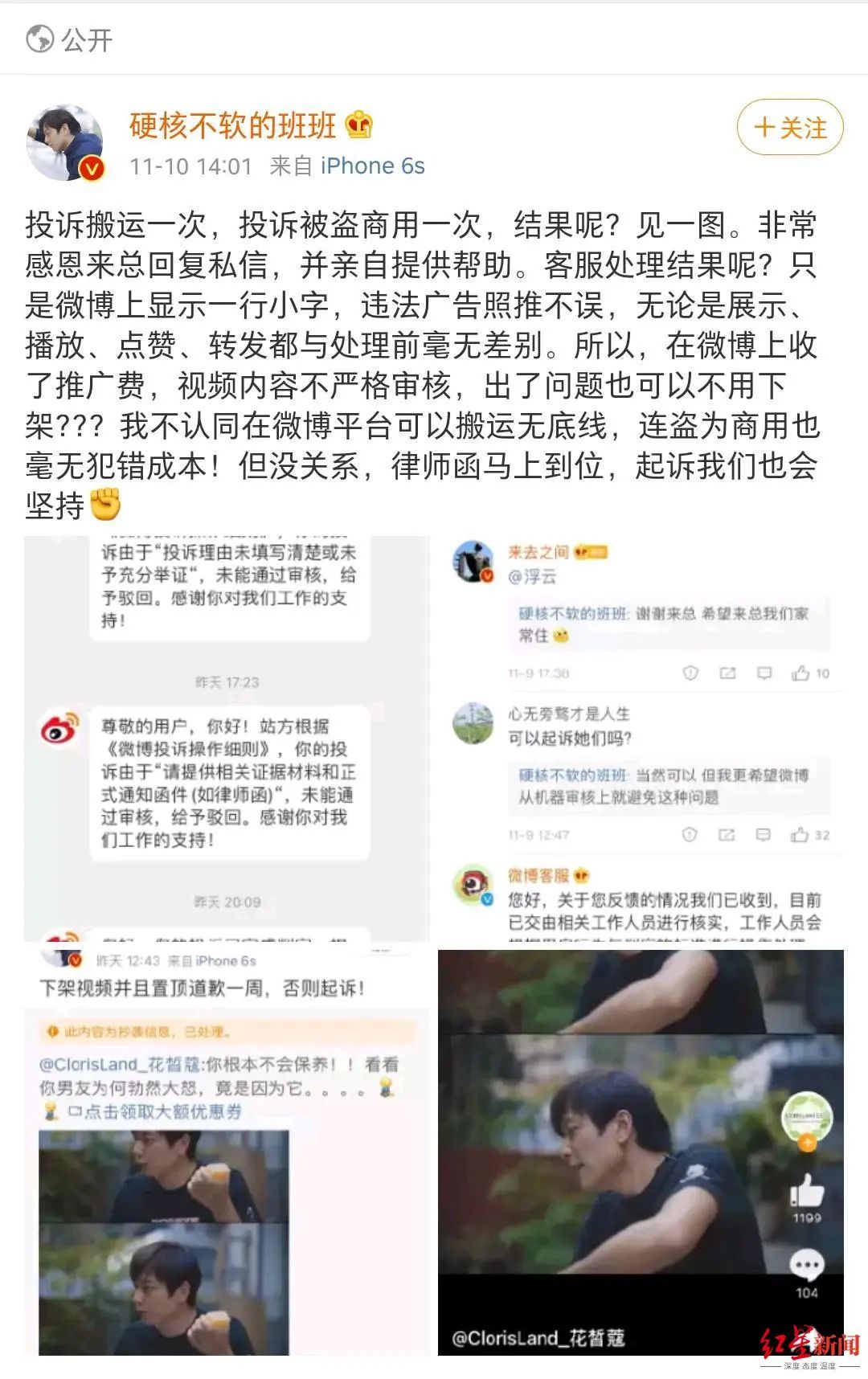The height and width of the screenshot is (1379, 868).
Task: Open the third image about 下架视频 post
Action: click(227, 1152)
